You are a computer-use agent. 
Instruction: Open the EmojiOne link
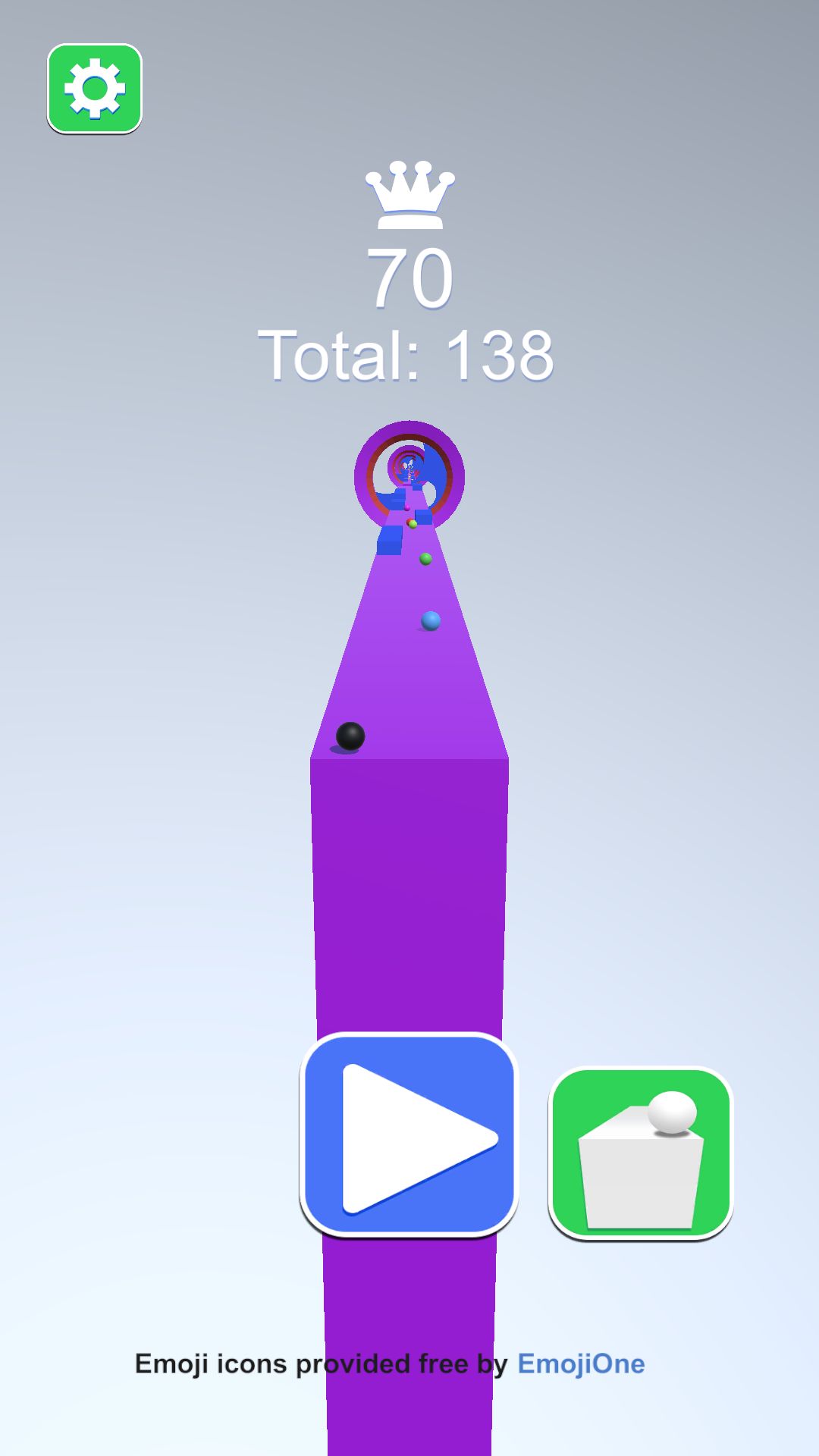(x=581, y=1363)
